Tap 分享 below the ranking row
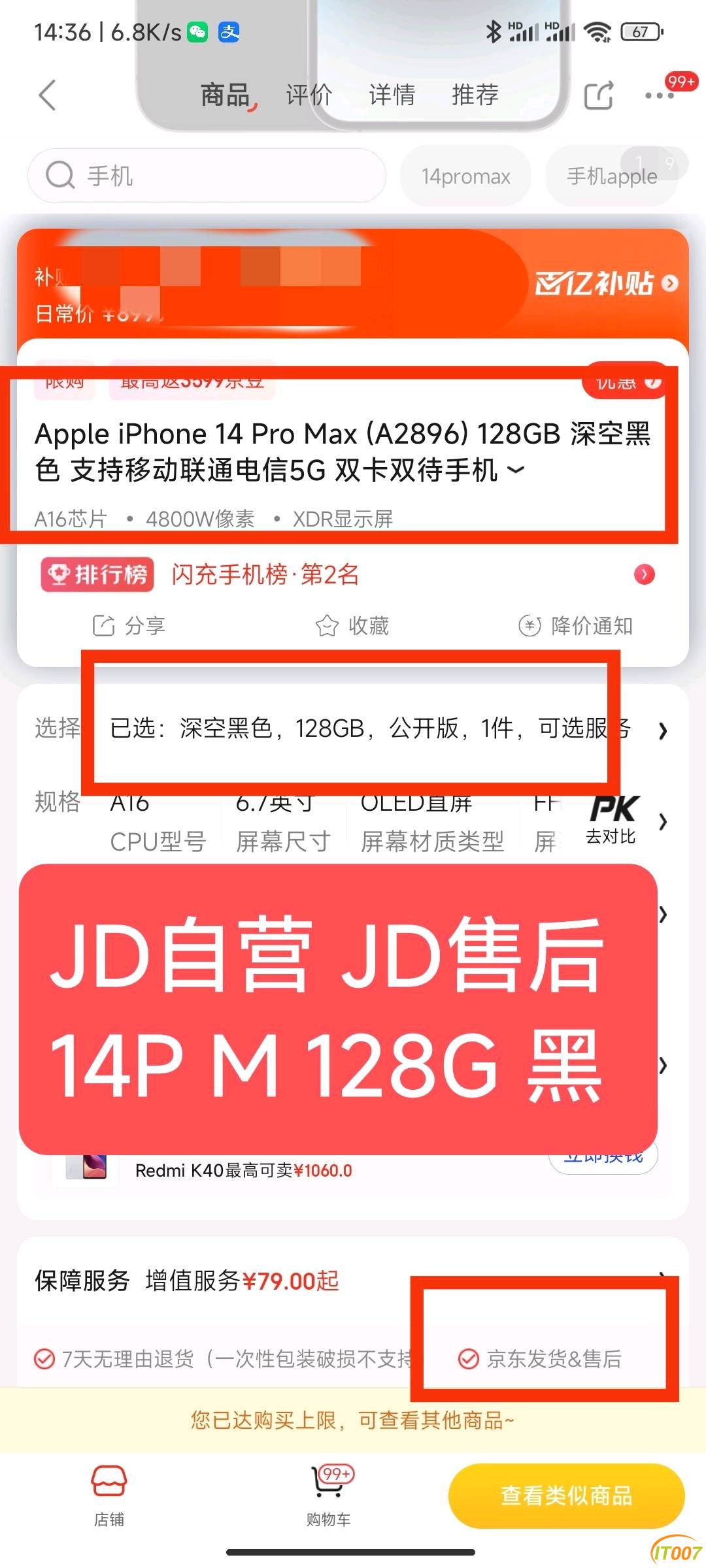706x1568 pixels. click(129, 626)
